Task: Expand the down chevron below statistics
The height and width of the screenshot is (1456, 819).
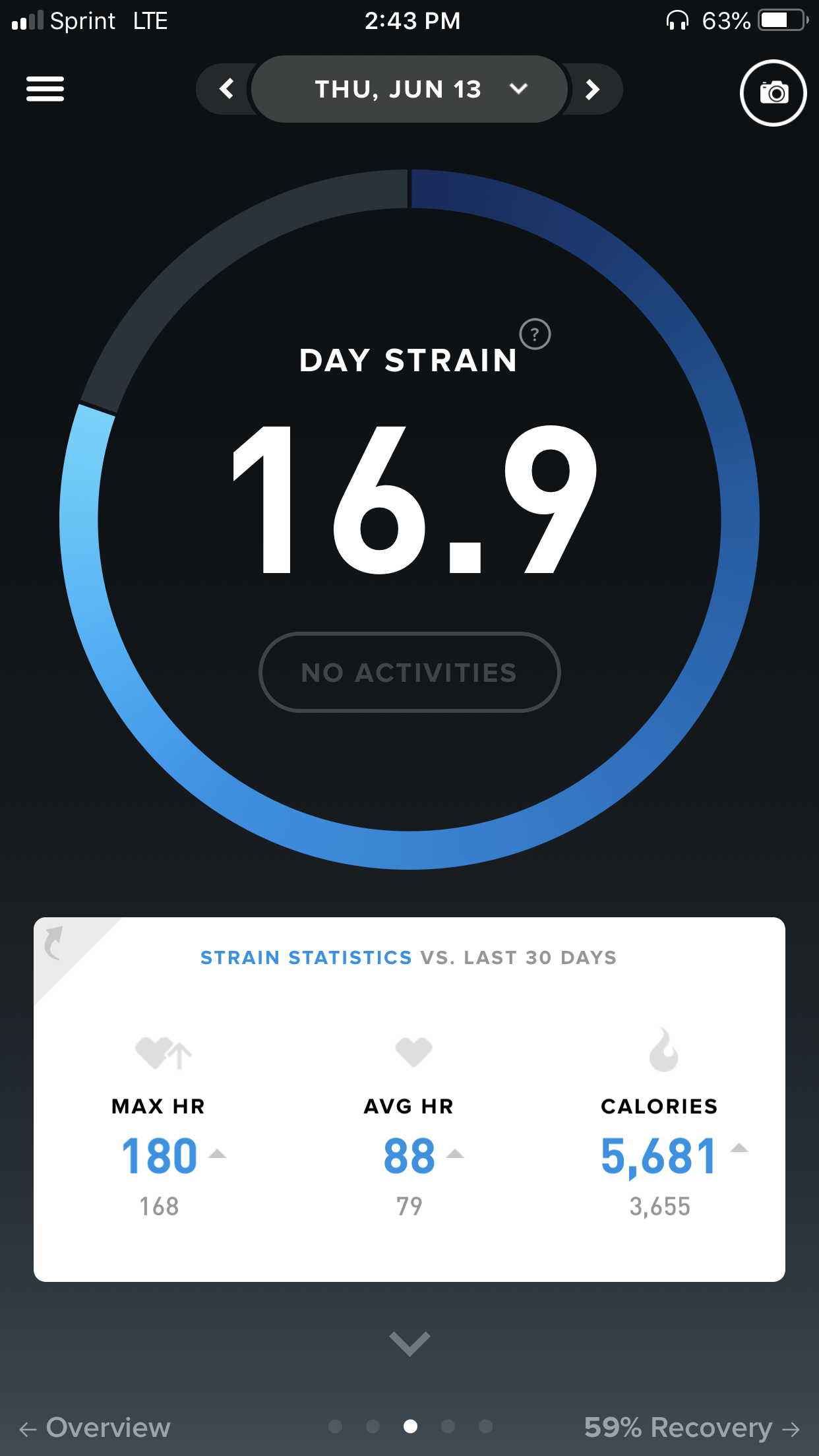Action: click(409, 1343)
